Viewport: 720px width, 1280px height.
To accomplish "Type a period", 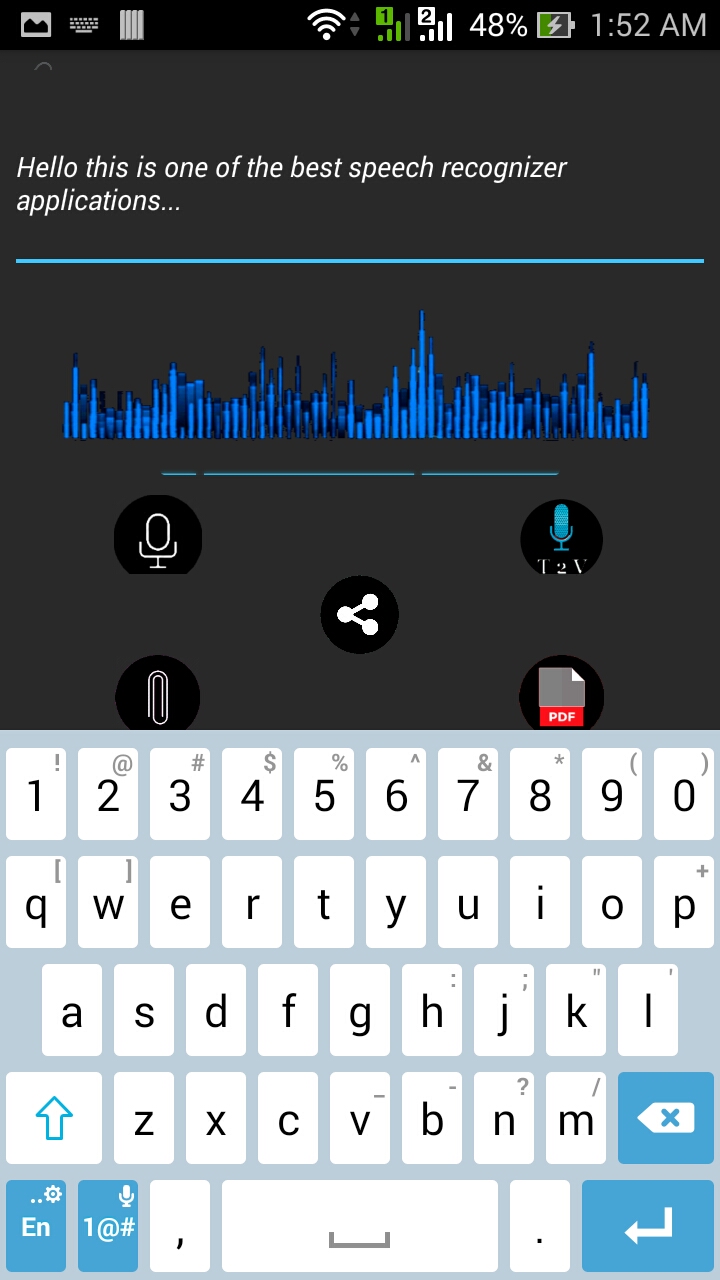I will point(539,1226).
